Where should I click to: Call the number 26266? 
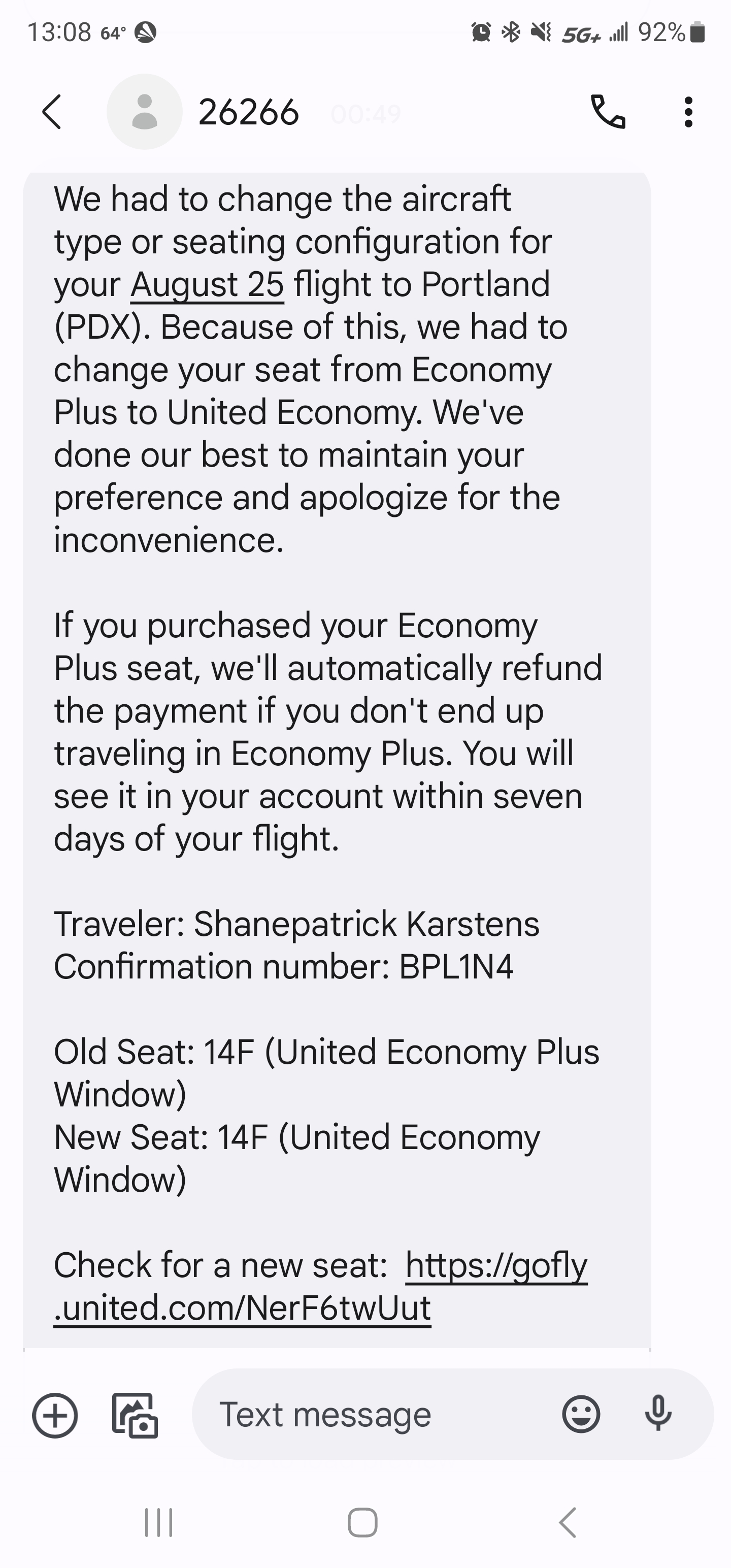coord(608,112)
